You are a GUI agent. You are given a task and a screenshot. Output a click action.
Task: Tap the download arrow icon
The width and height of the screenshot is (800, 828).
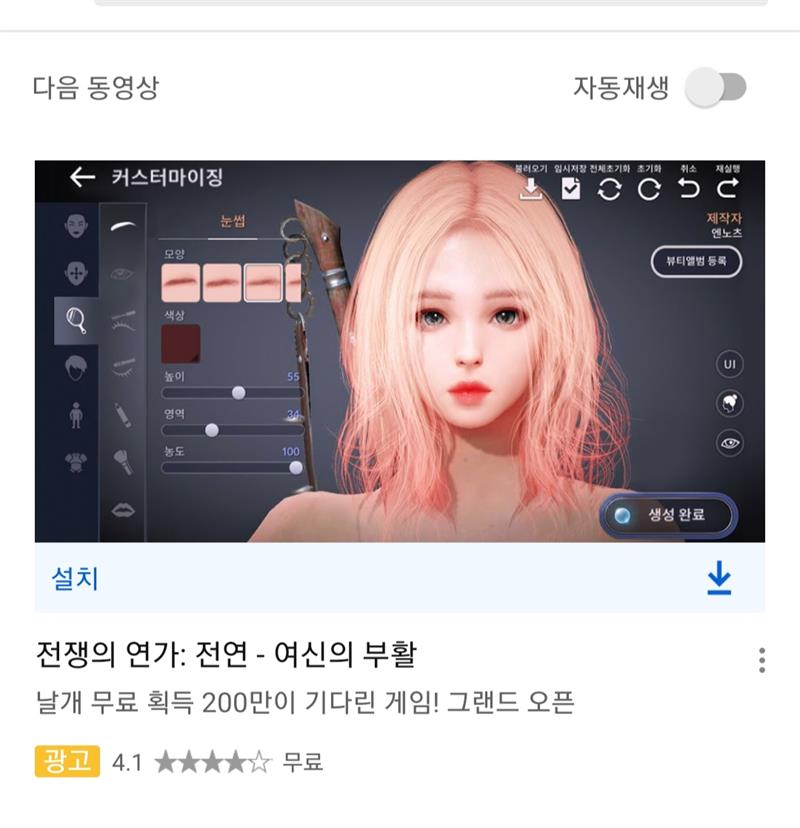click(x=719, y=578)
